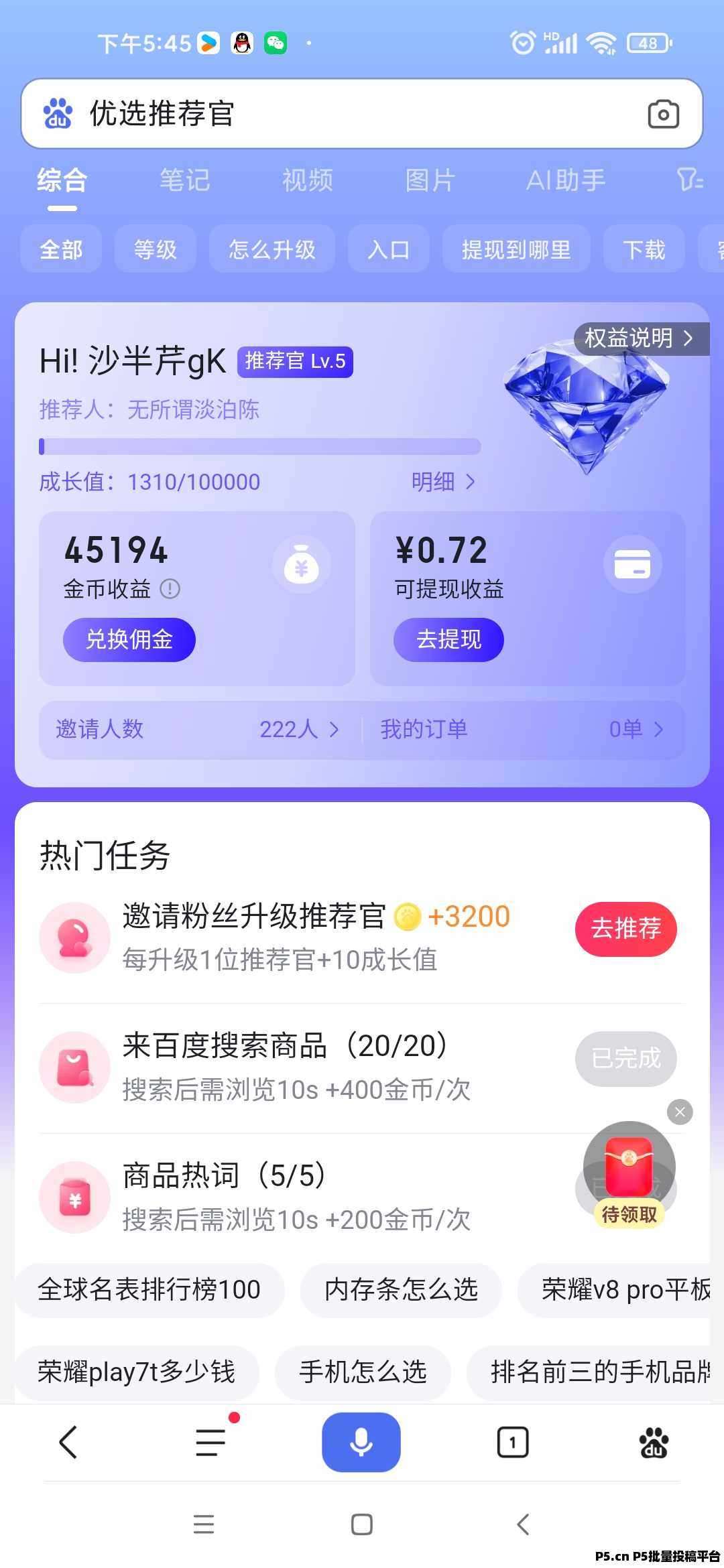This screenshot has height=1568, width=724.
Task: Select the 怎么升级 chip
Action: click(x=271, y=249)
